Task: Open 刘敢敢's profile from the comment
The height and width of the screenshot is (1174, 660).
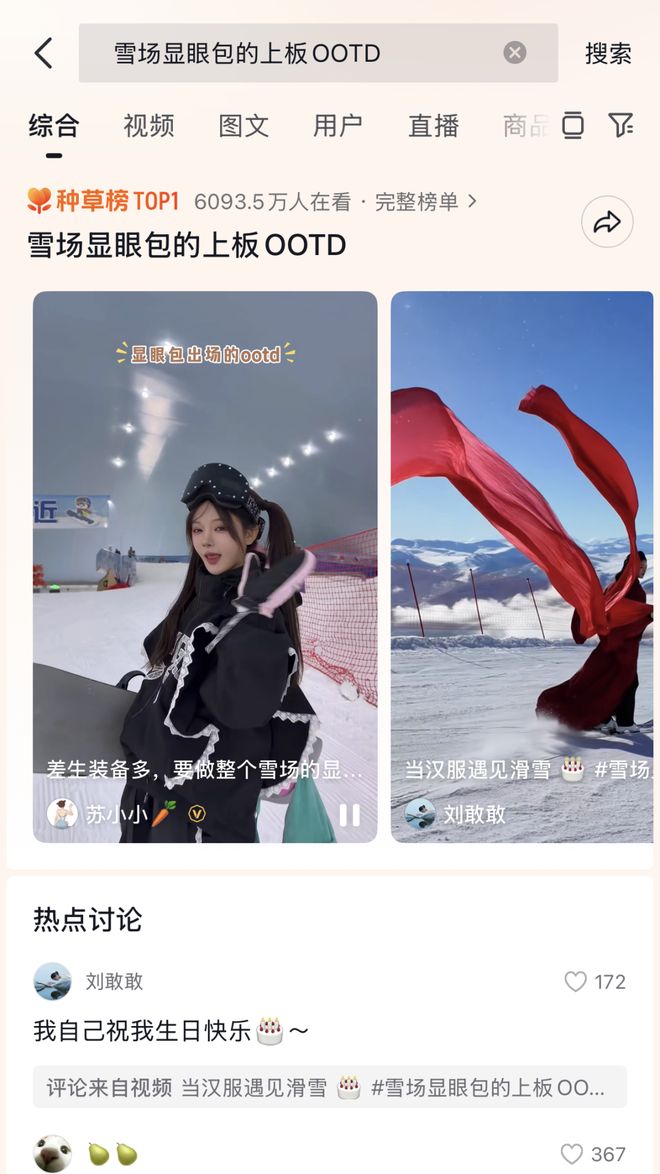Action: point(53,982)
